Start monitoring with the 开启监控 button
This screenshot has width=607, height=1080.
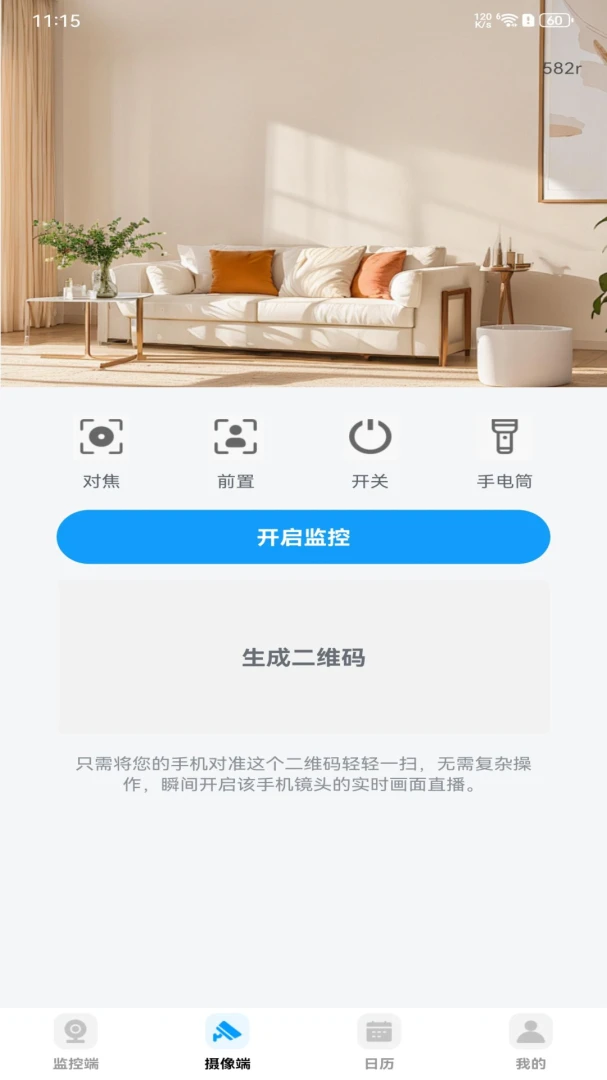pyautogui.click(x=303, y=537)
